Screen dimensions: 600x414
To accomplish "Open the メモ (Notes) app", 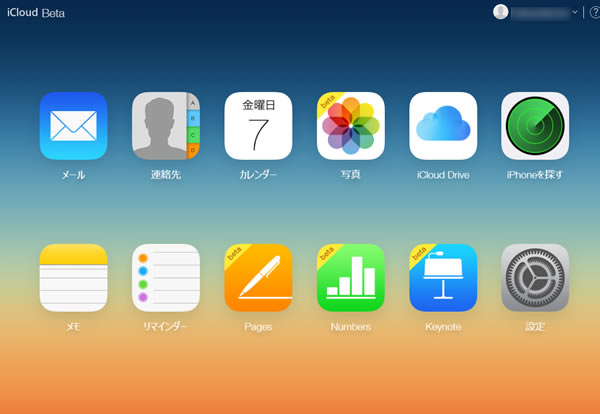I will point(73,278).
